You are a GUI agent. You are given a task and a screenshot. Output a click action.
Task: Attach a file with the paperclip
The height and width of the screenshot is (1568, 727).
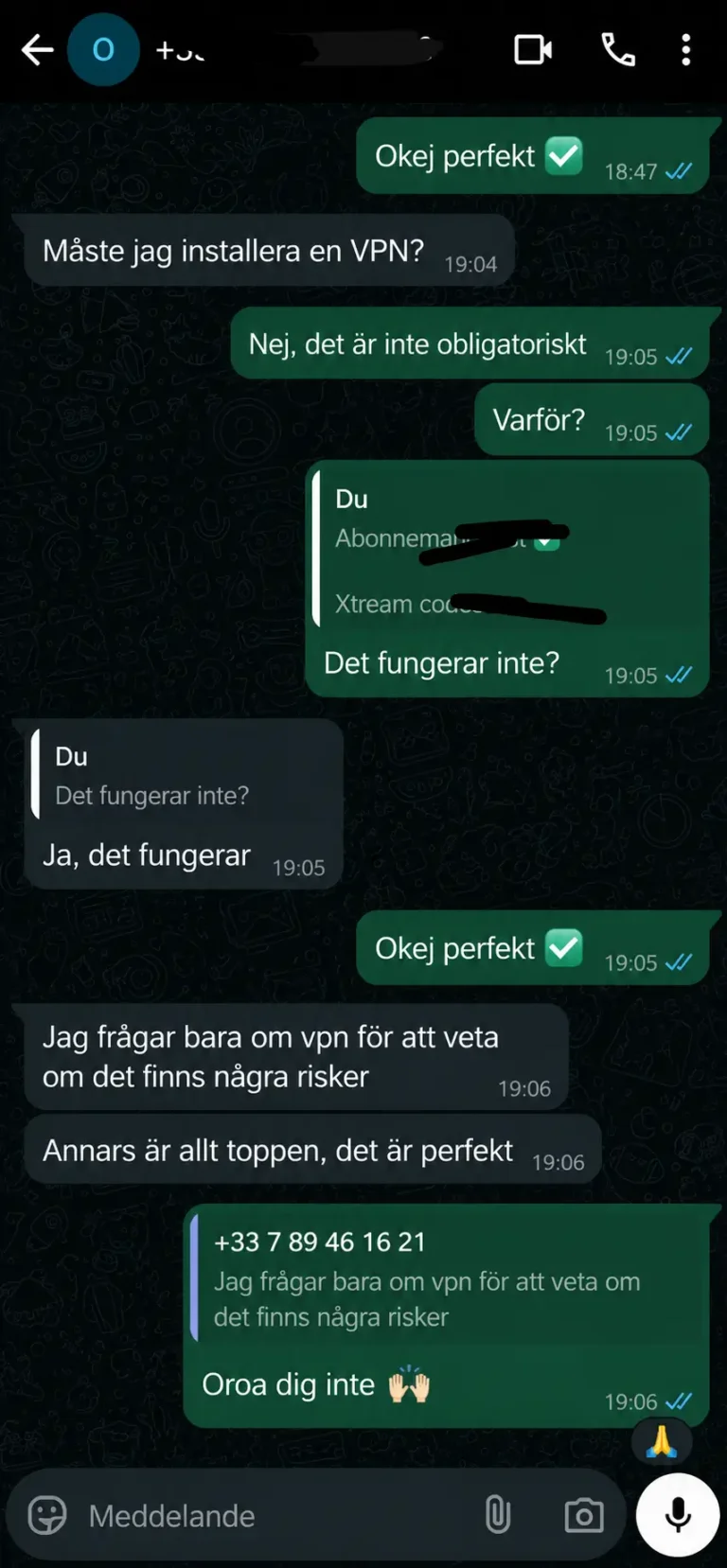[498, 1515]
